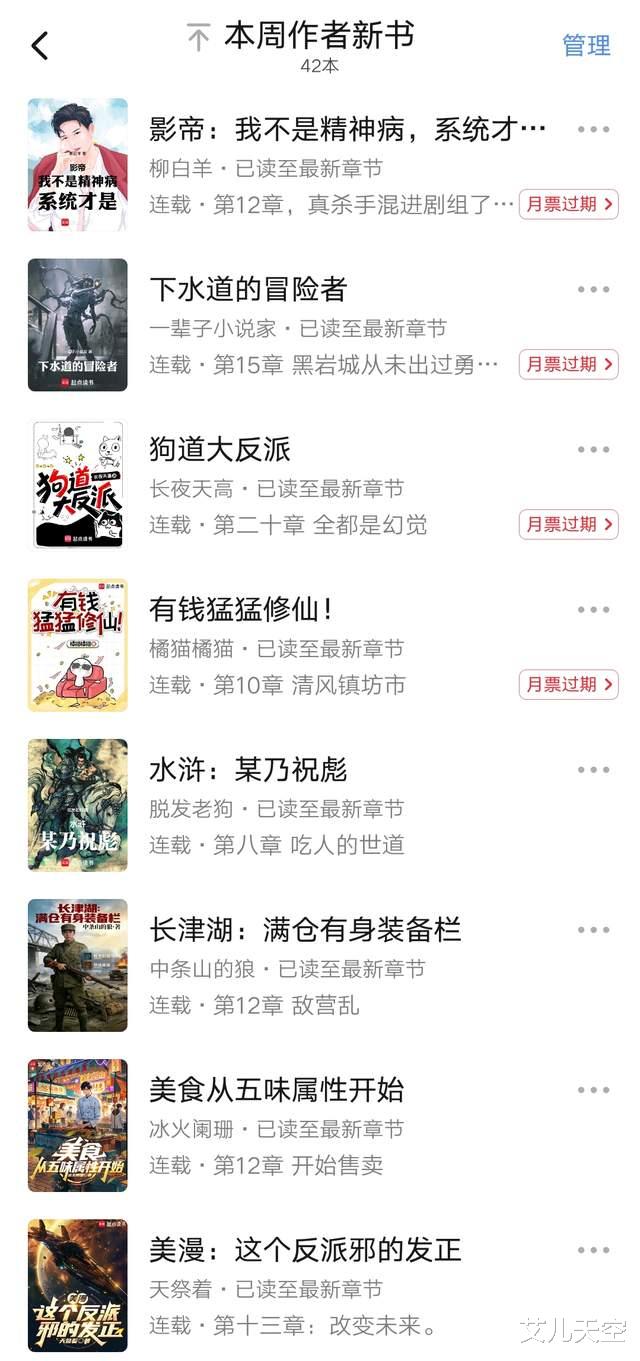Open the book 狗道大反派
Screen dimensions: 640x1361
click(219, 449)
